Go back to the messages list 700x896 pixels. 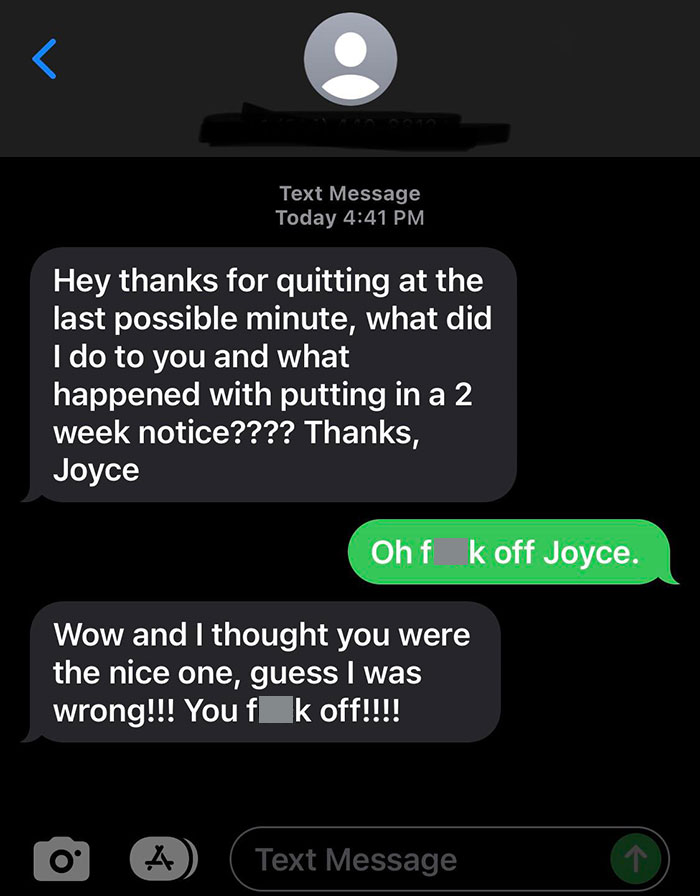pyautogui.click(x=44, y=59)
